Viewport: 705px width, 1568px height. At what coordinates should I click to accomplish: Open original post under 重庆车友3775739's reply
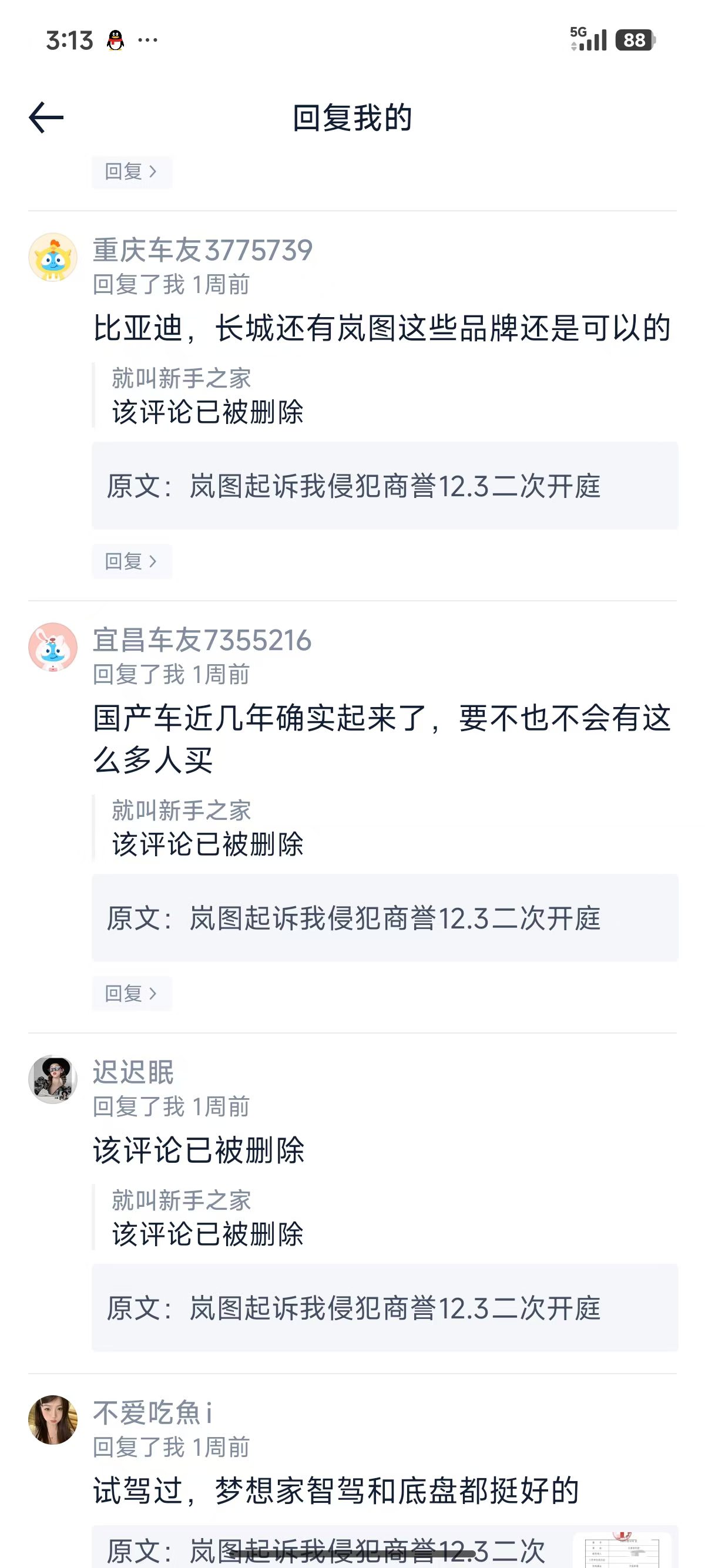click(384, 486)
